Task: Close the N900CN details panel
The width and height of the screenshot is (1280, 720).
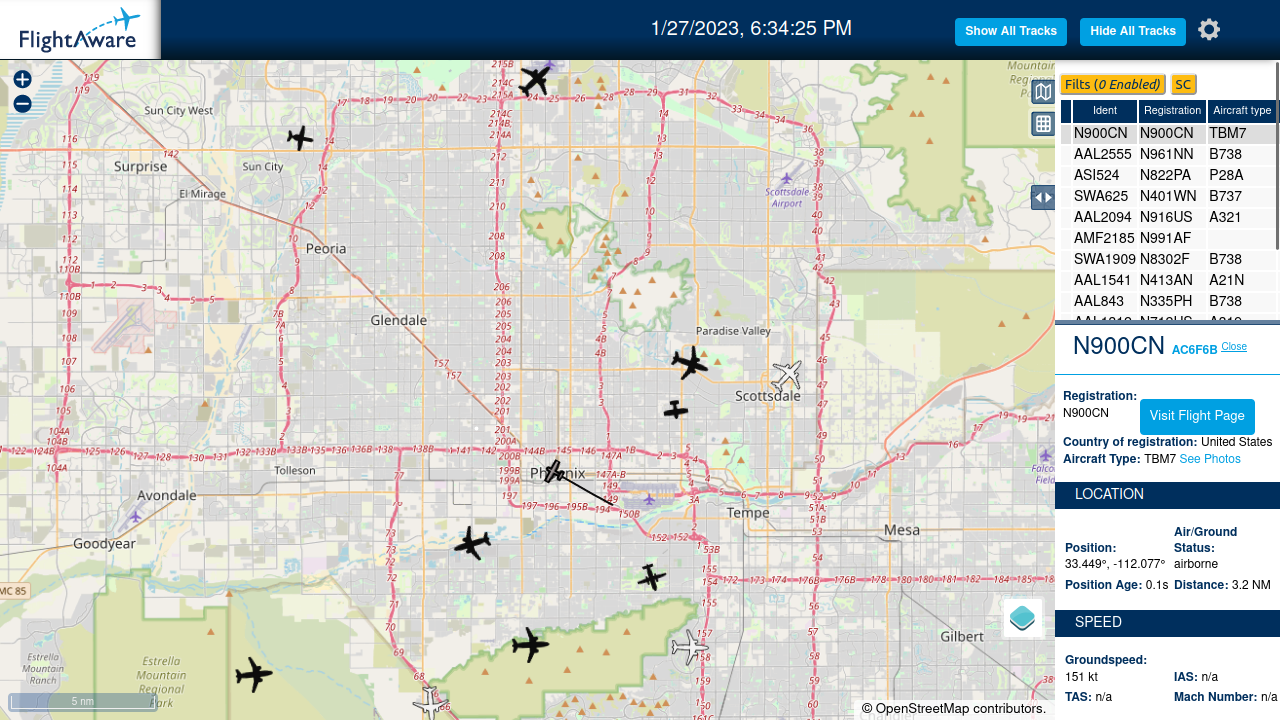Action: [x=1234, y=347]
